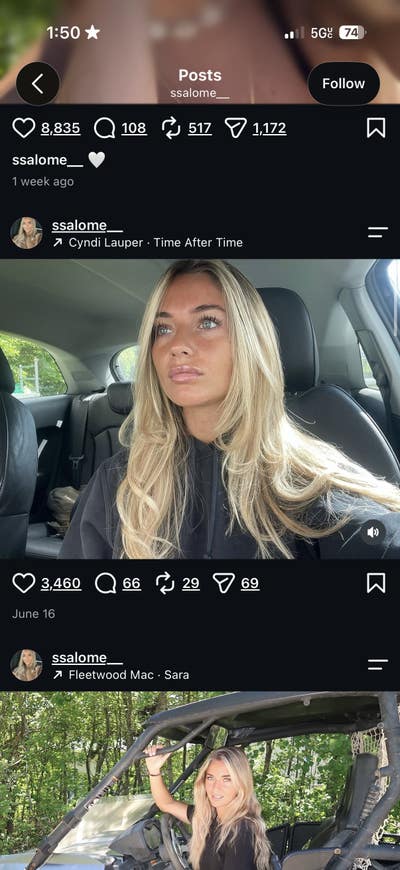Repost the post with 29 reposts
Screen dimensions: 400x870
tap(165, 583)
